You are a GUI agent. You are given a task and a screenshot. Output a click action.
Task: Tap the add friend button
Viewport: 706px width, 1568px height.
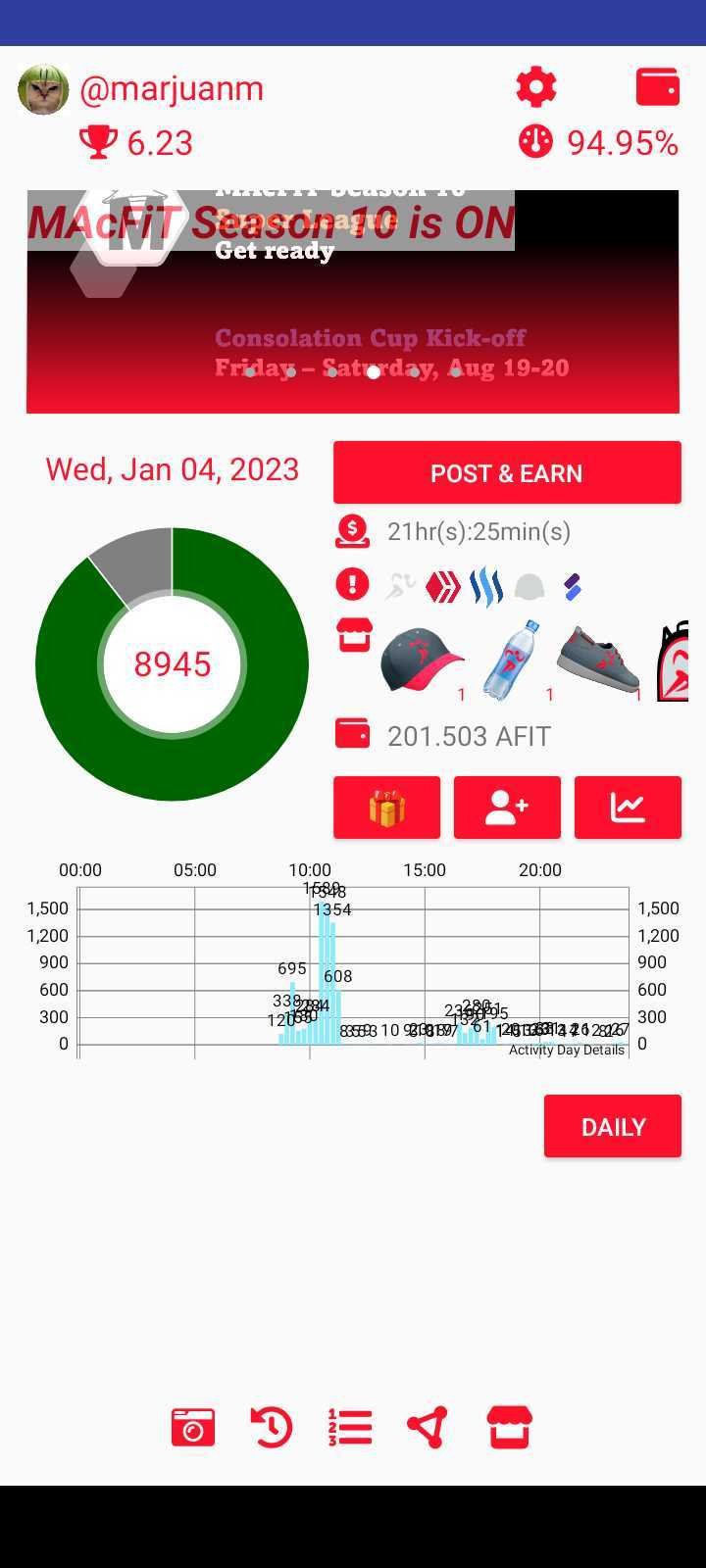coord(507,808)
